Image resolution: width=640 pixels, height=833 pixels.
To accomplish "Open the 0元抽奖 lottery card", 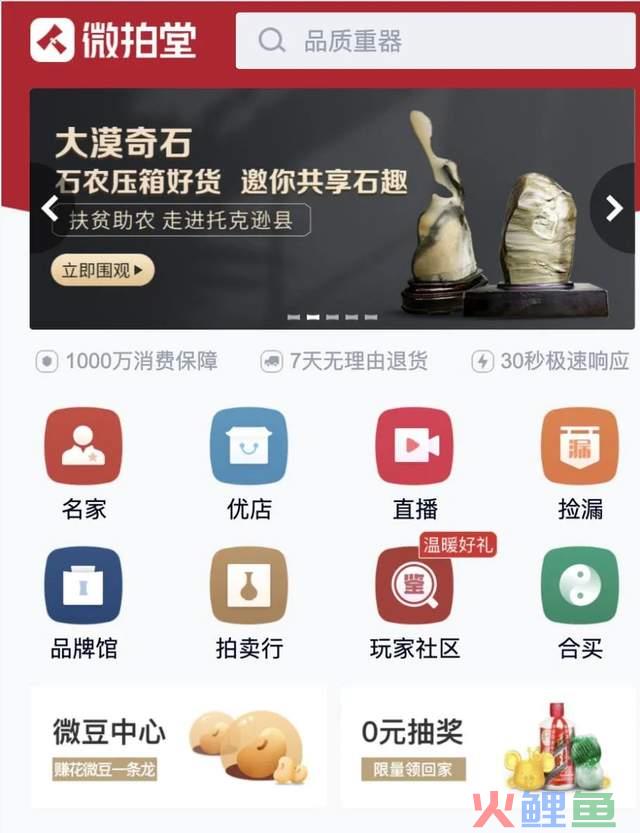I will click(487, 746).
